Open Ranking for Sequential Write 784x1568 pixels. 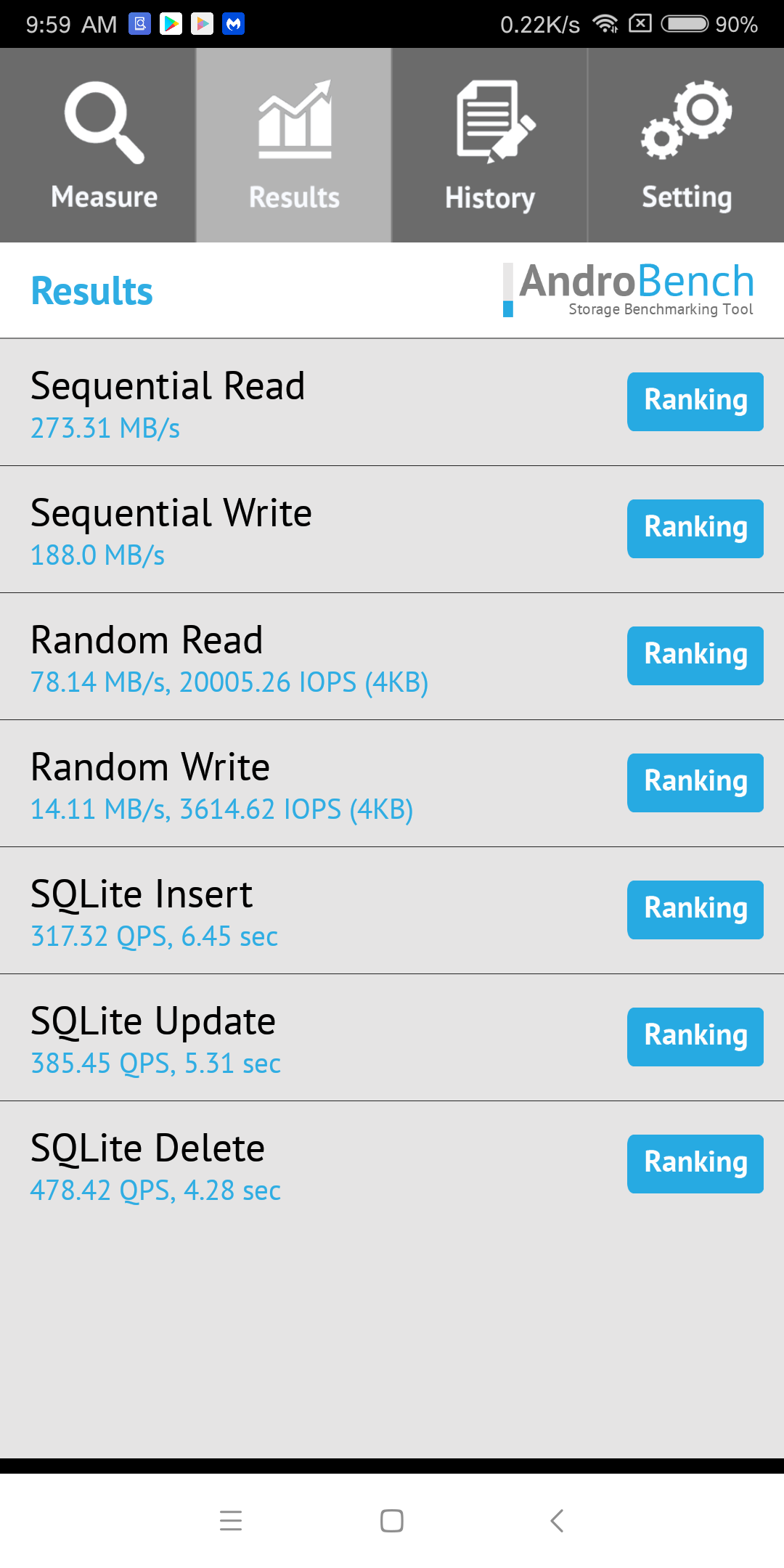pos(695,528)
